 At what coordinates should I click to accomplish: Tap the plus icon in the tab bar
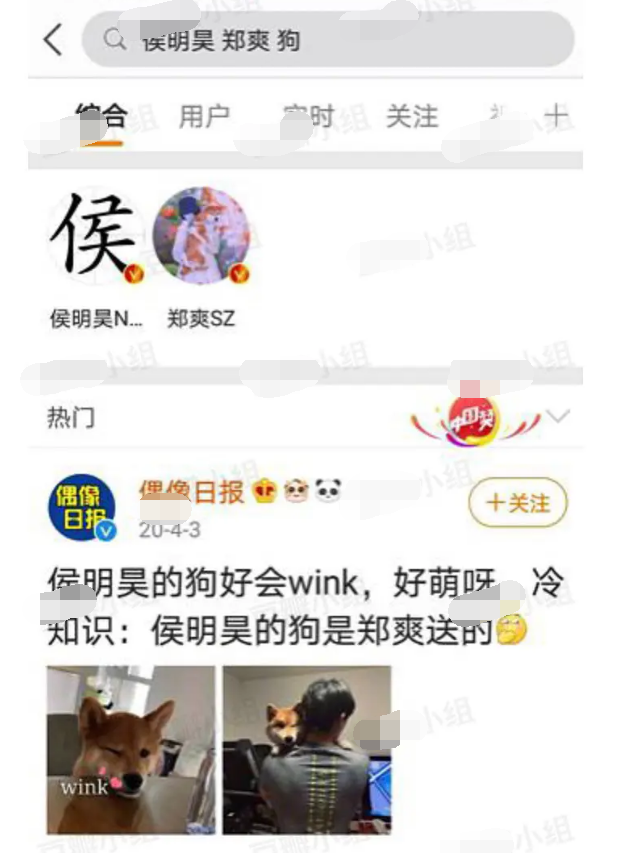(x=556, y=117)
